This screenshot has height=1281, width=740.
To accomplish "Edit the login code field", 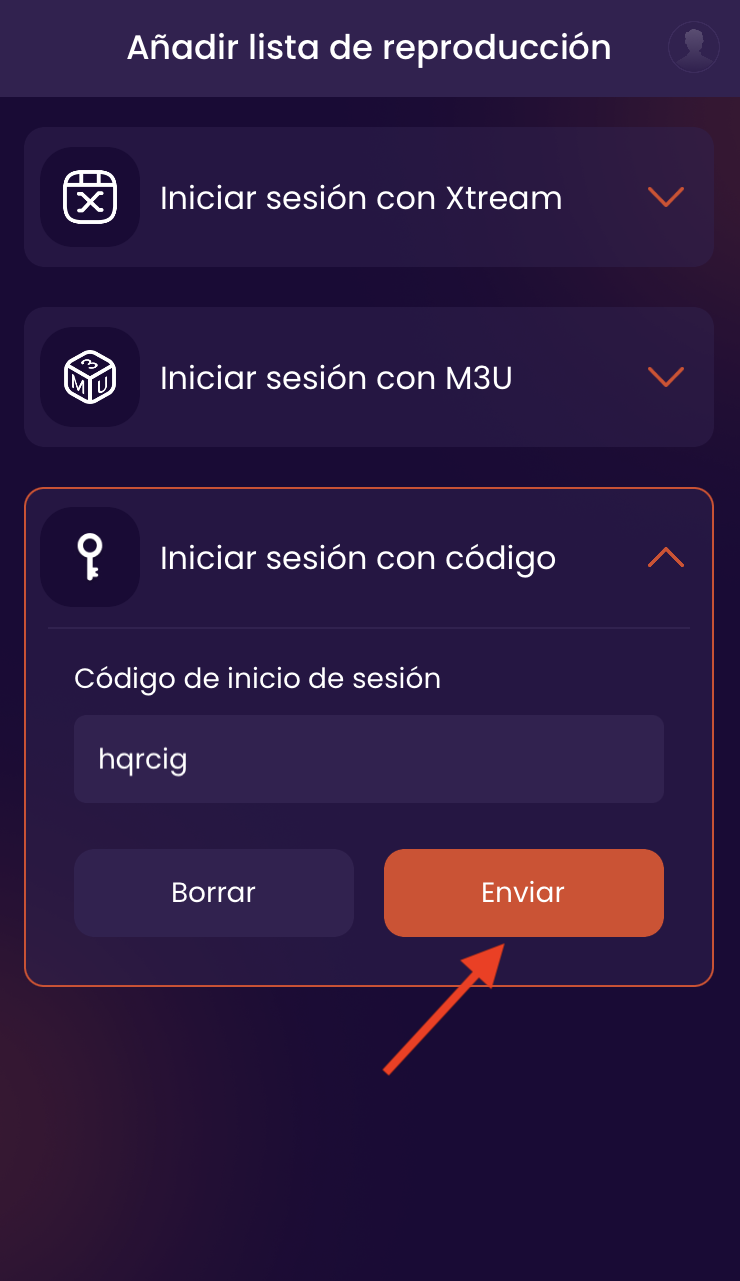I will pyautogui.click(x=368, y=759).
